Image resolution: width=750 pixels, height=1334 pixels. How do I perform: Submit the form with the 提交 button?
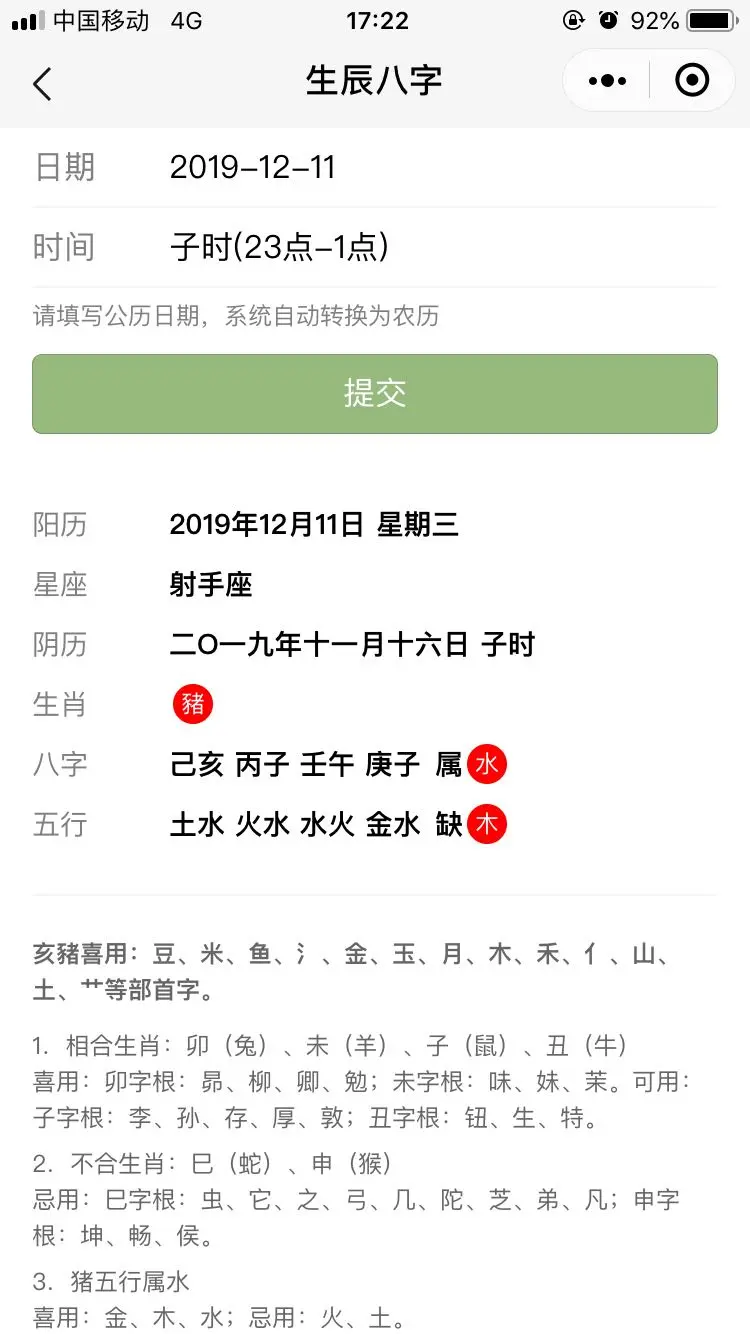coord(375,393)
